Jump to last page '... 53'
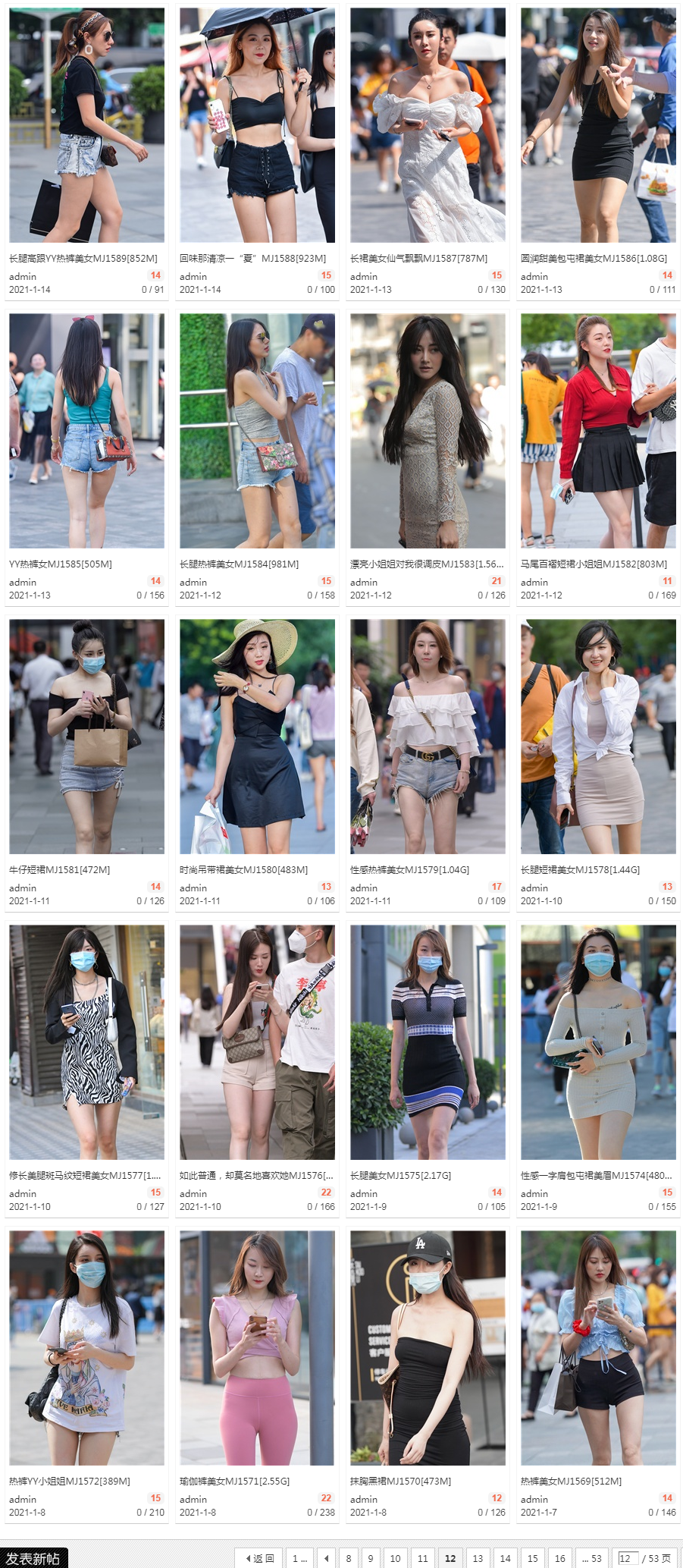683x1568 pixels. tap(591, 1558)
